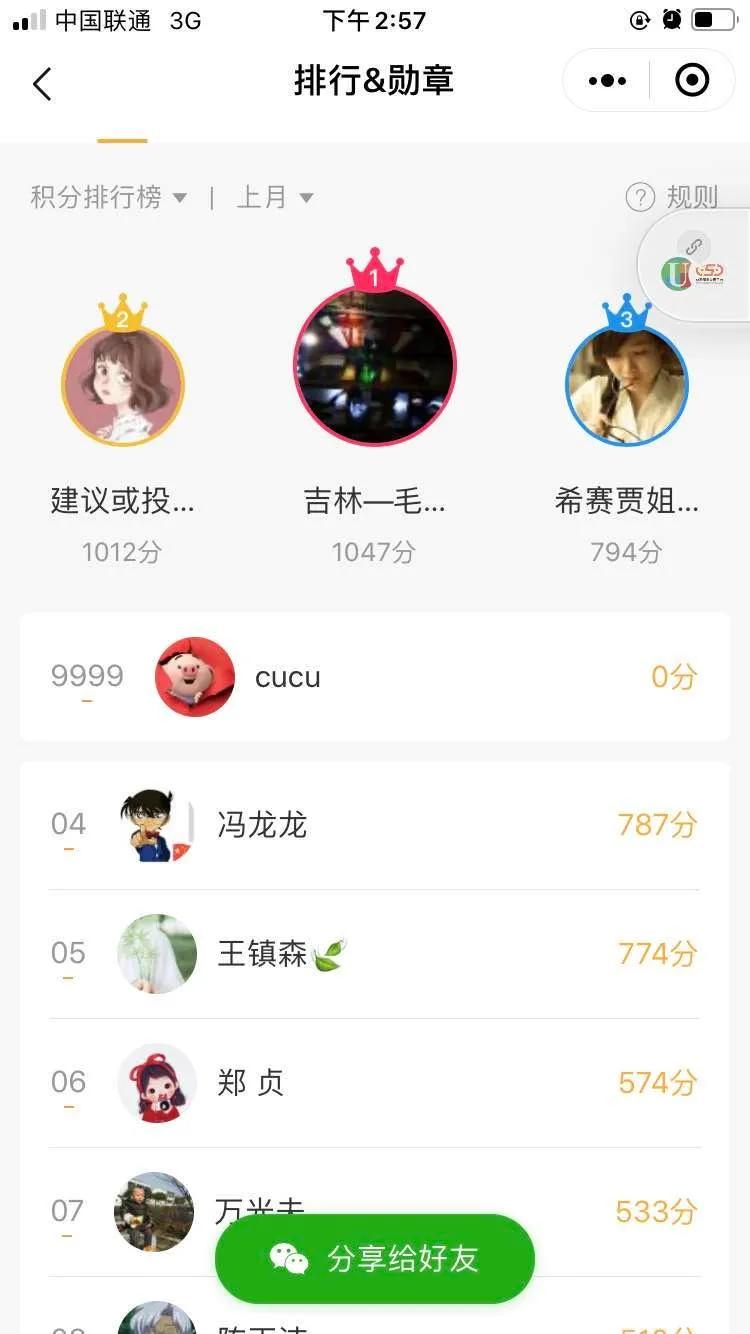Select the 王镇森 leaderboard entry
Screen dimensions: 750x1334
375,954
